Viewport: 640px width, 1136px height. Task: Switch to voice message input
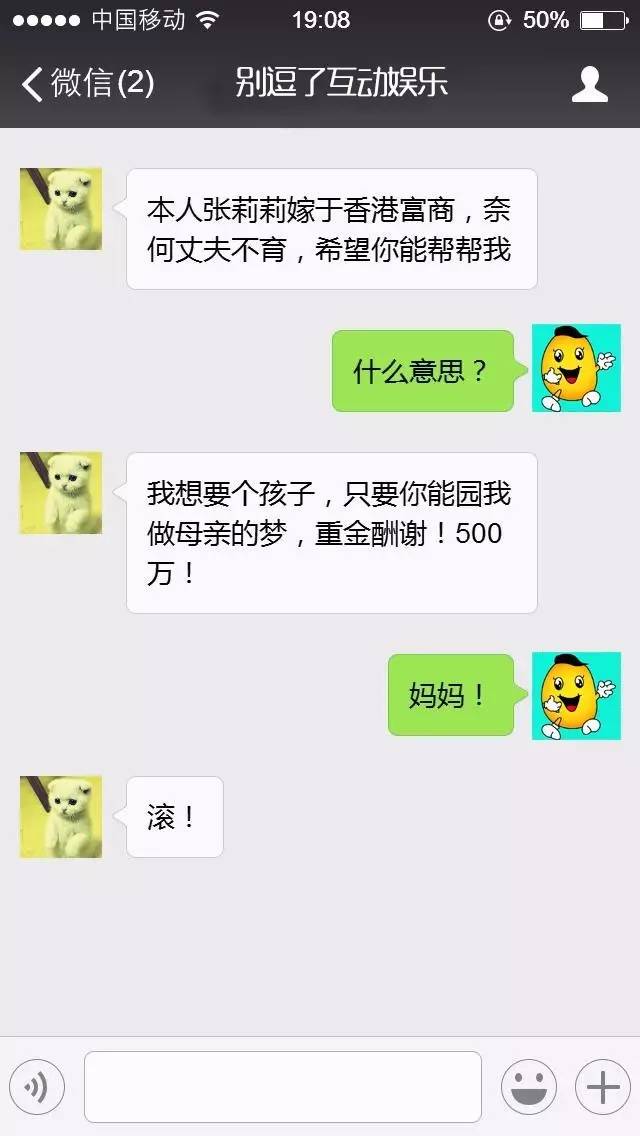pyautogui.click(x=37, y=1087)
